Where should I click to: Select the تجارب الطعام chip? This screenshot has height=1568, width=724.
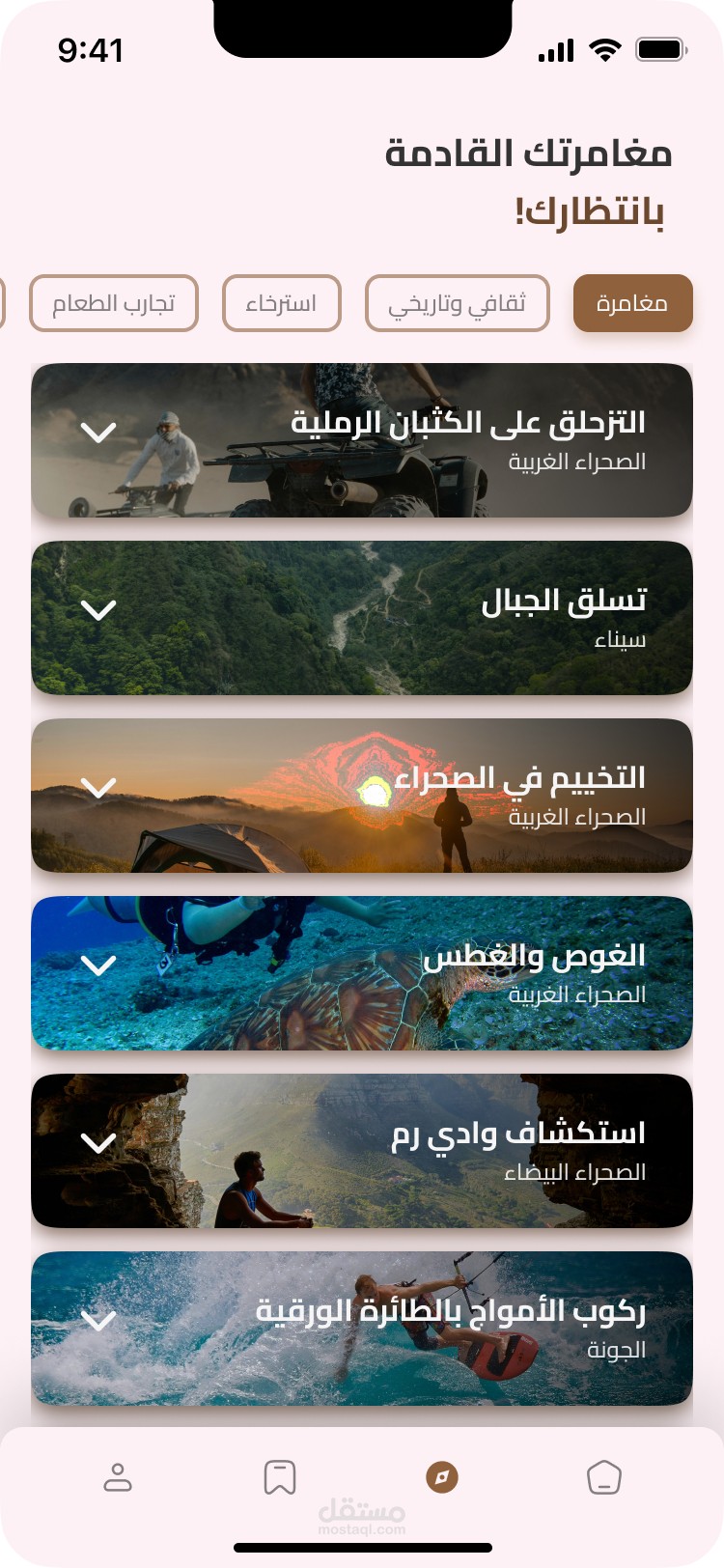[114, 303]
